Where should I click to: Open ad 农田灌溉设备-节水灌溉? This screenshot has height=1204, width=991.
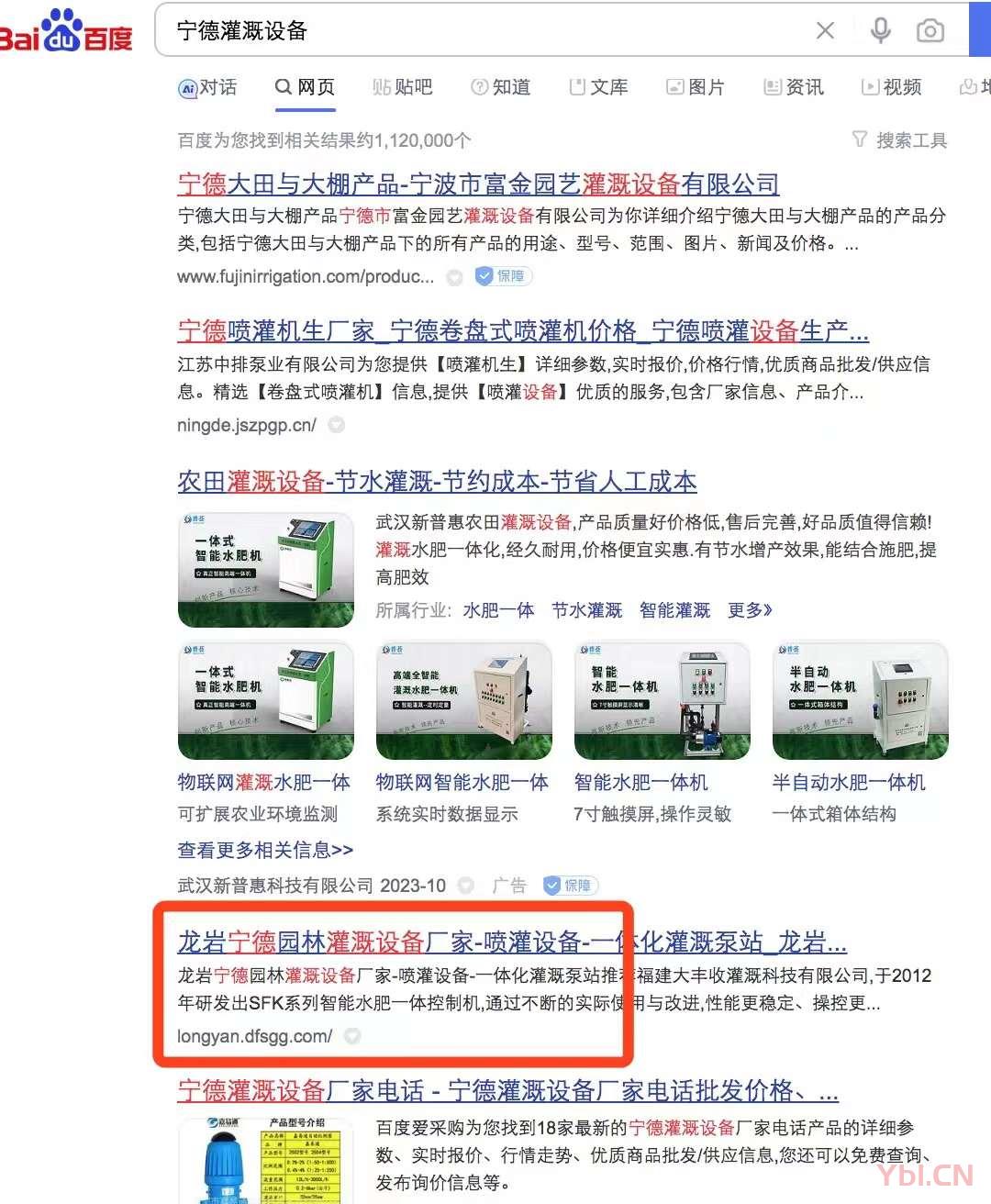click(x=437, y=481)
